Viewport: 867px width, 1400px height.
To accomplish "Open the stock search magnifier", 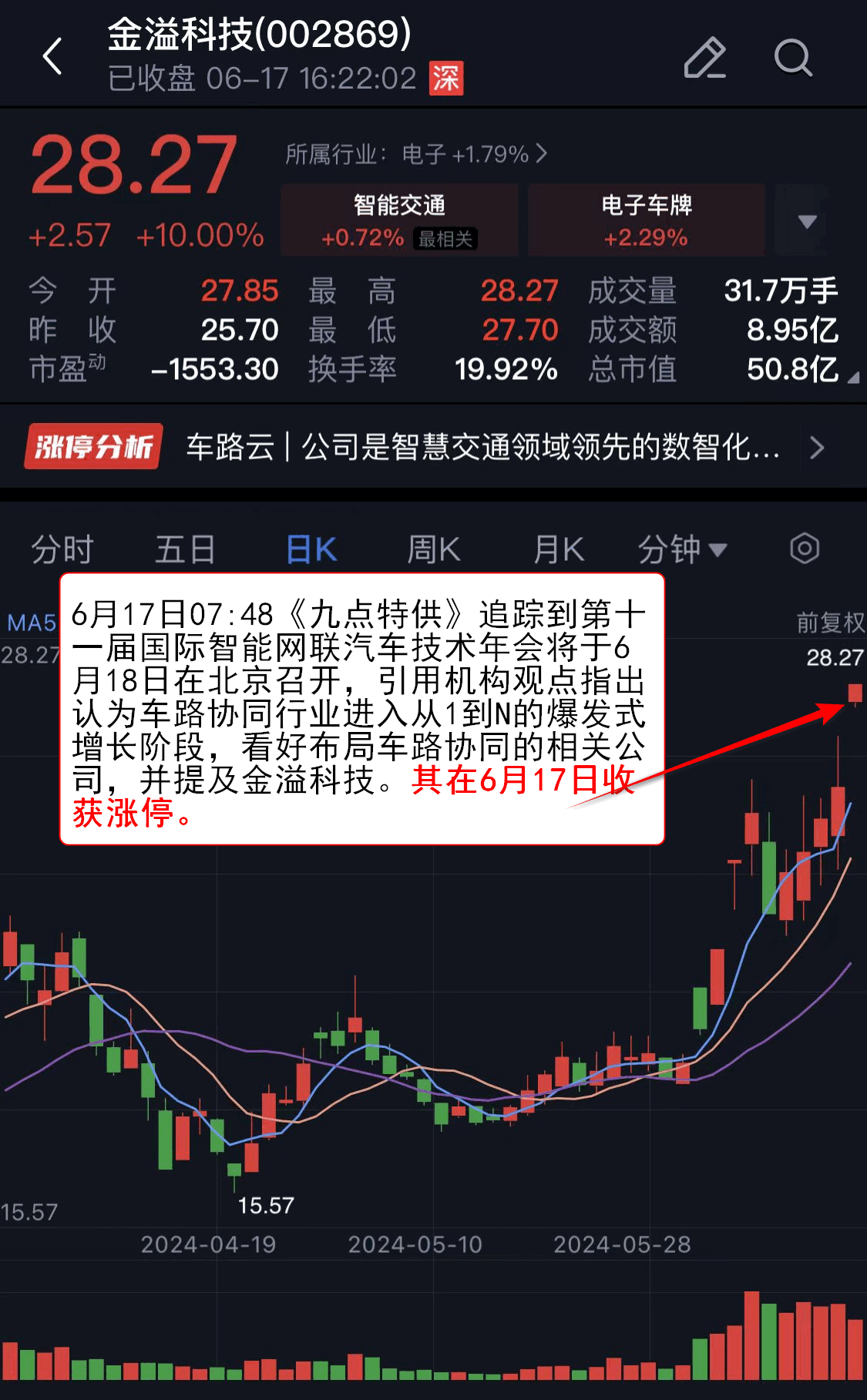I will tap(792, 58).
